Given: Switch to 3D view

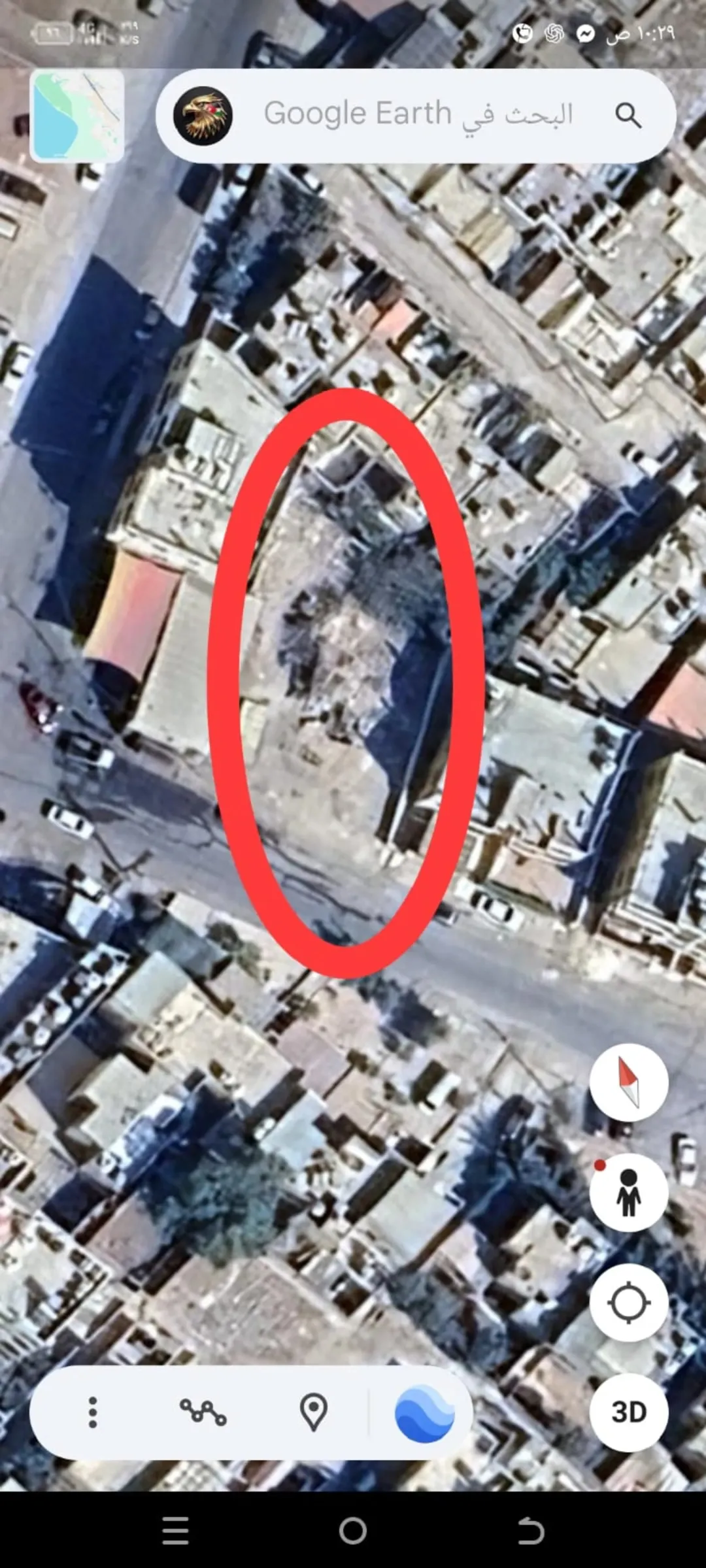Looking at the screenshot, I should pyautogui.click(x=629, y=1412).
